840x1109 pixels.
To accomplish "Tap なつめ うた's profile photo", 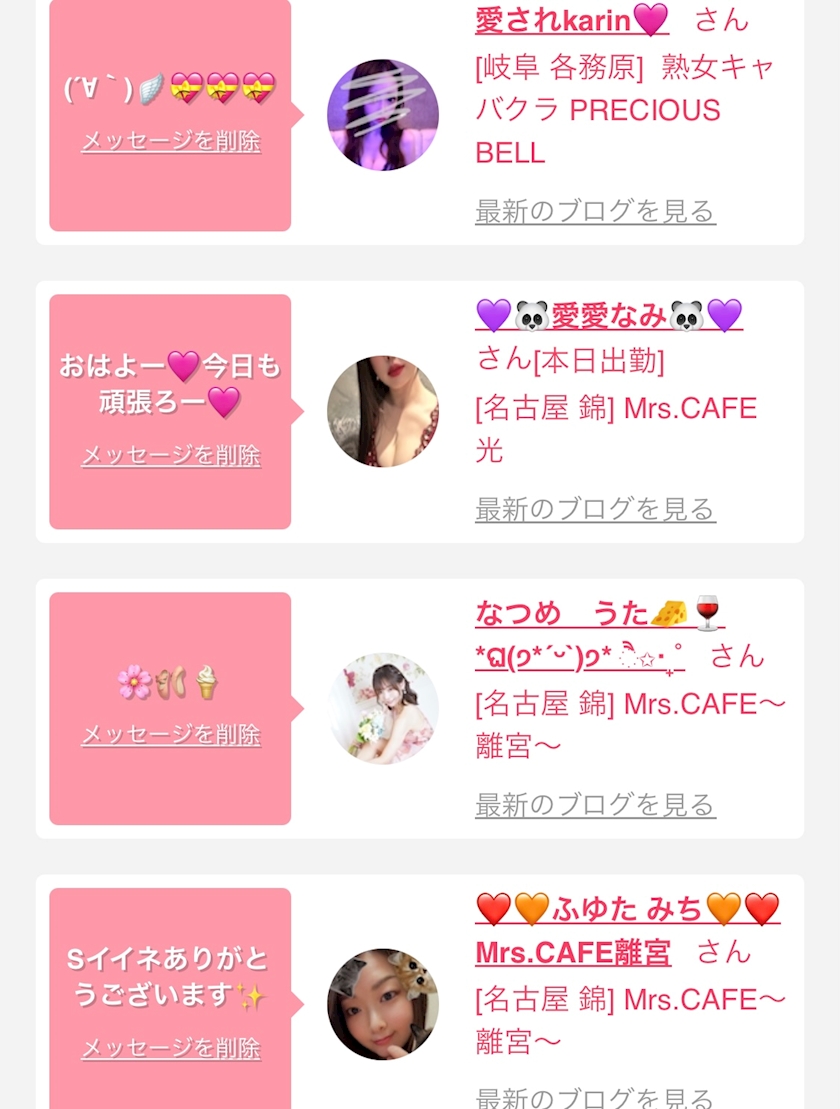I will [383, 708].
